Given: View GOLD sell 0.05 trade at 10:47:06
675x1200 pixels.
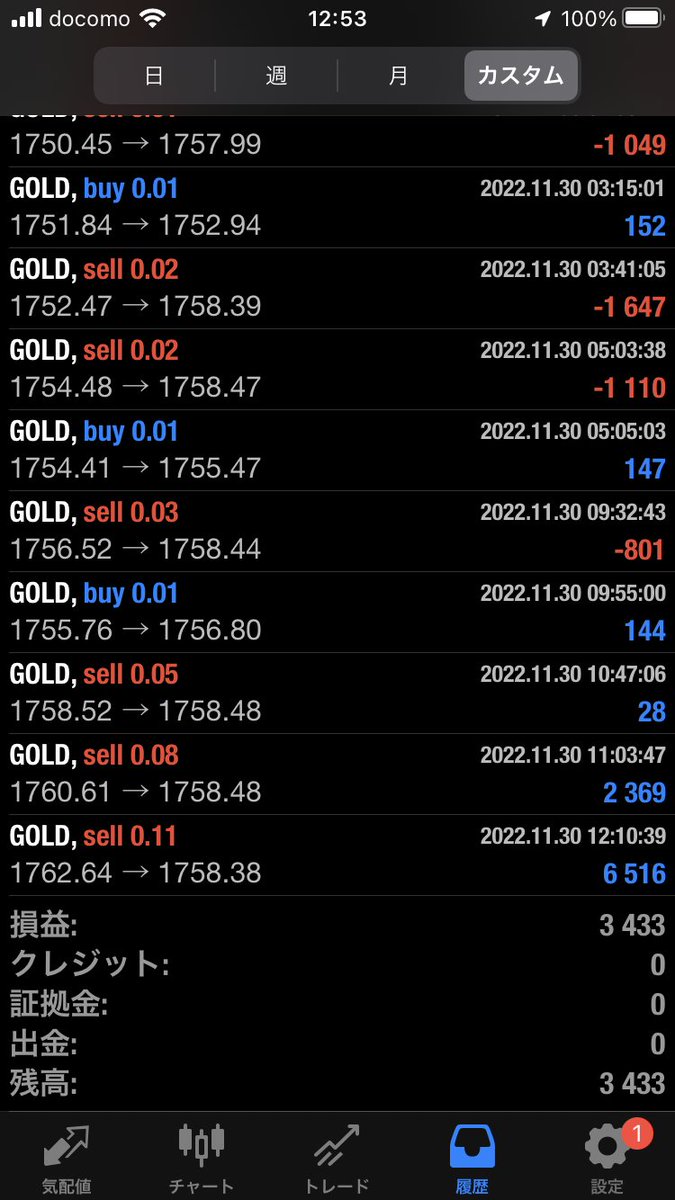Looking at the screenshot, I should 337,693.
